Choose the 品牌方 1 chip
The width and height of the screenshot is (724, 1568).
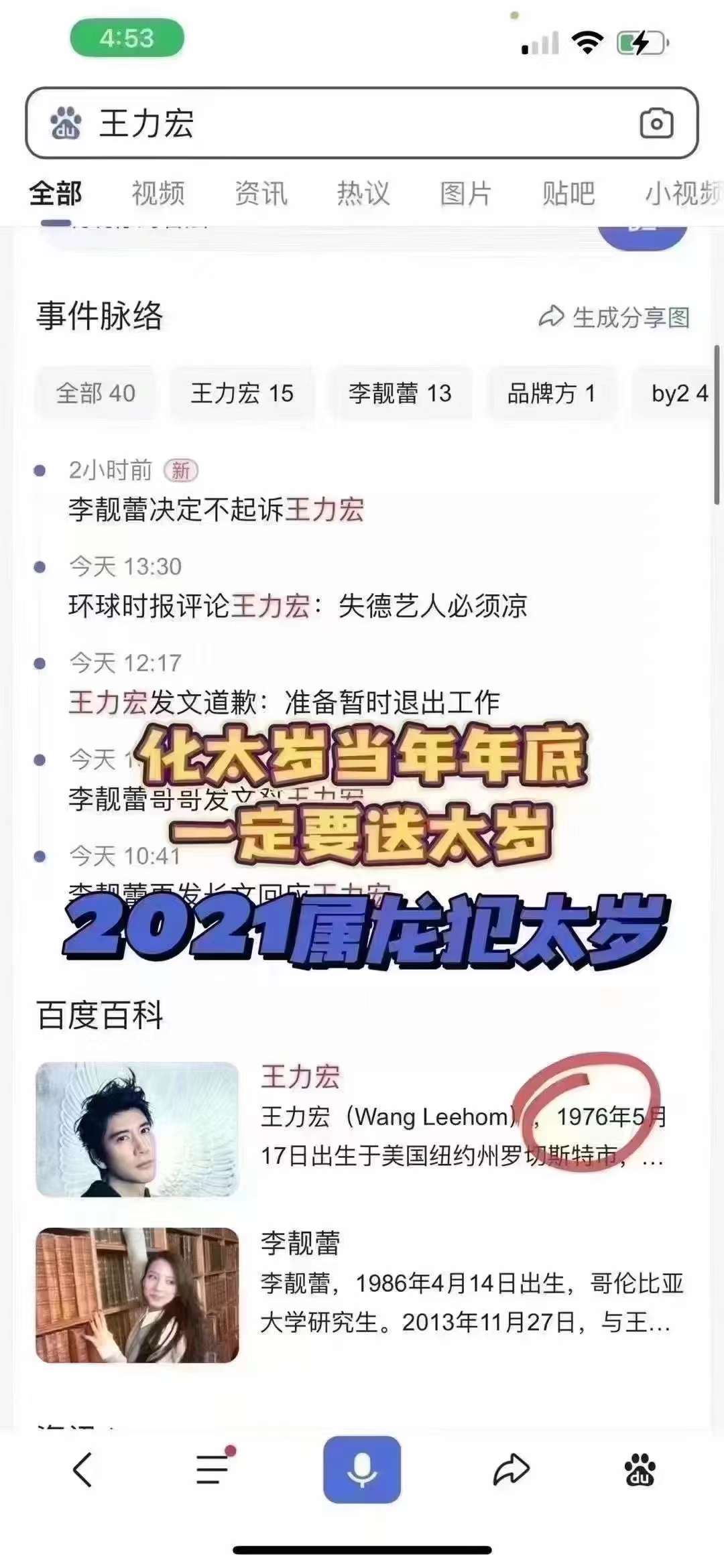[x=551, y=393]
